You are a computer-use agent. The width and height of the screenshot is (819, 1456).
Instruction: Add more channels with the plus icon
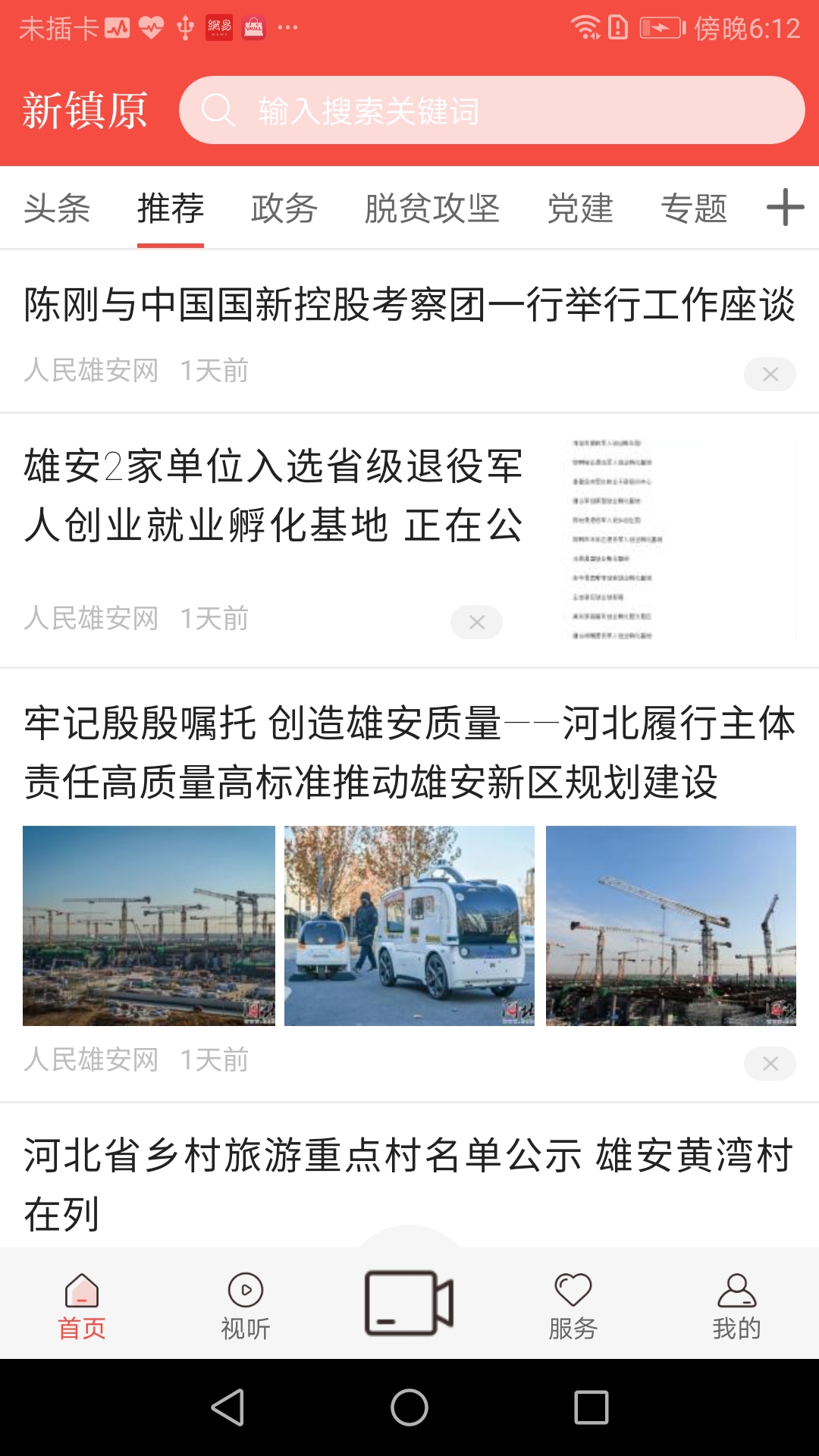(x=785, y=208)
